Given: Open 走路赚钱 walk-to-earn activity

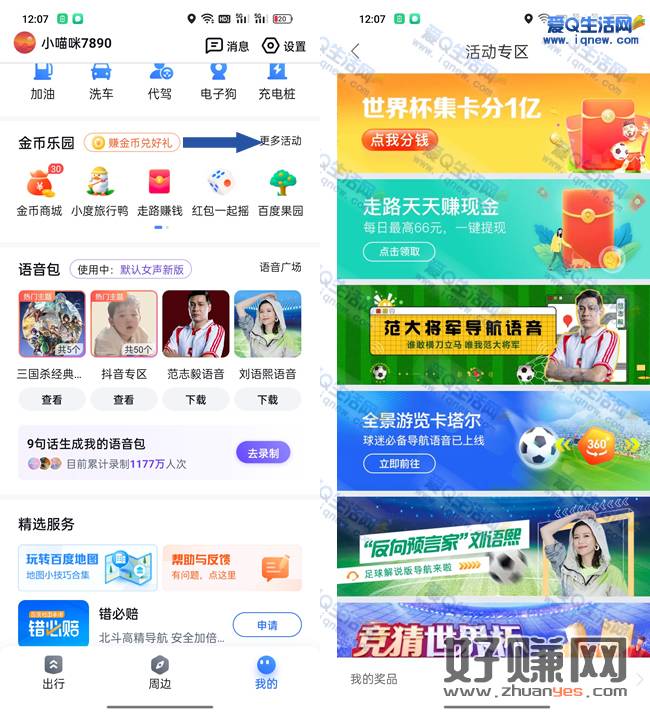Looking at the screenshot, I should [x=159, y=192].
